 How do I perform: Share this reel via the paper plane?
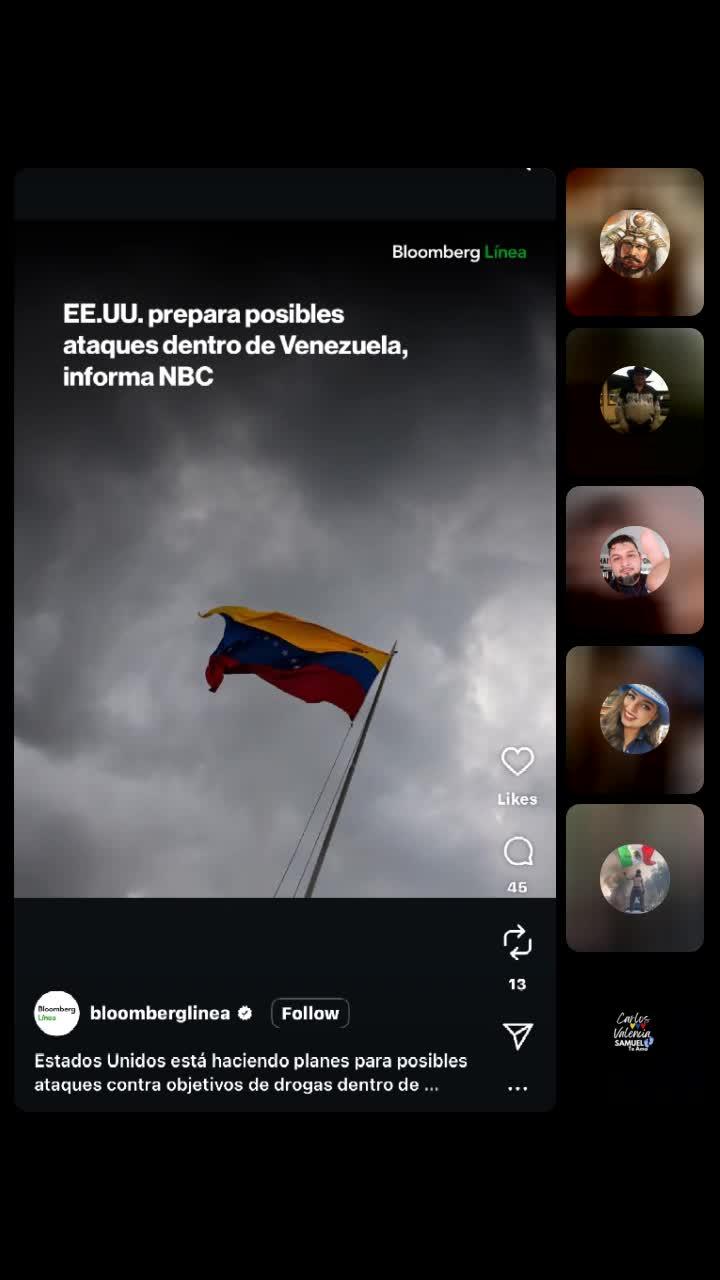pos(517,1036)
